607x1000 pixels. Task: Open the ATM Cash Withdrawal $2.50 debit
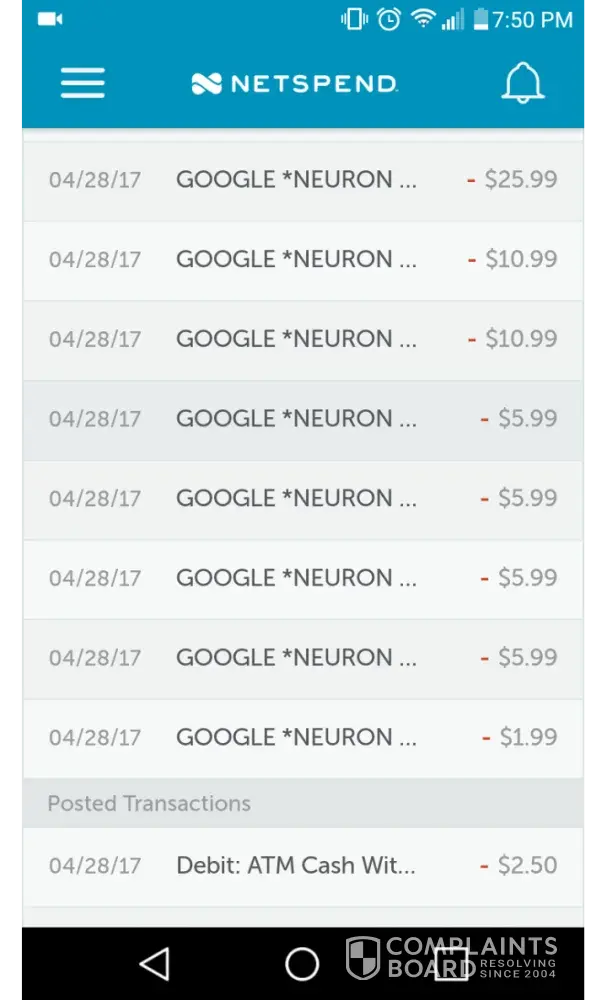pos(302,866)
